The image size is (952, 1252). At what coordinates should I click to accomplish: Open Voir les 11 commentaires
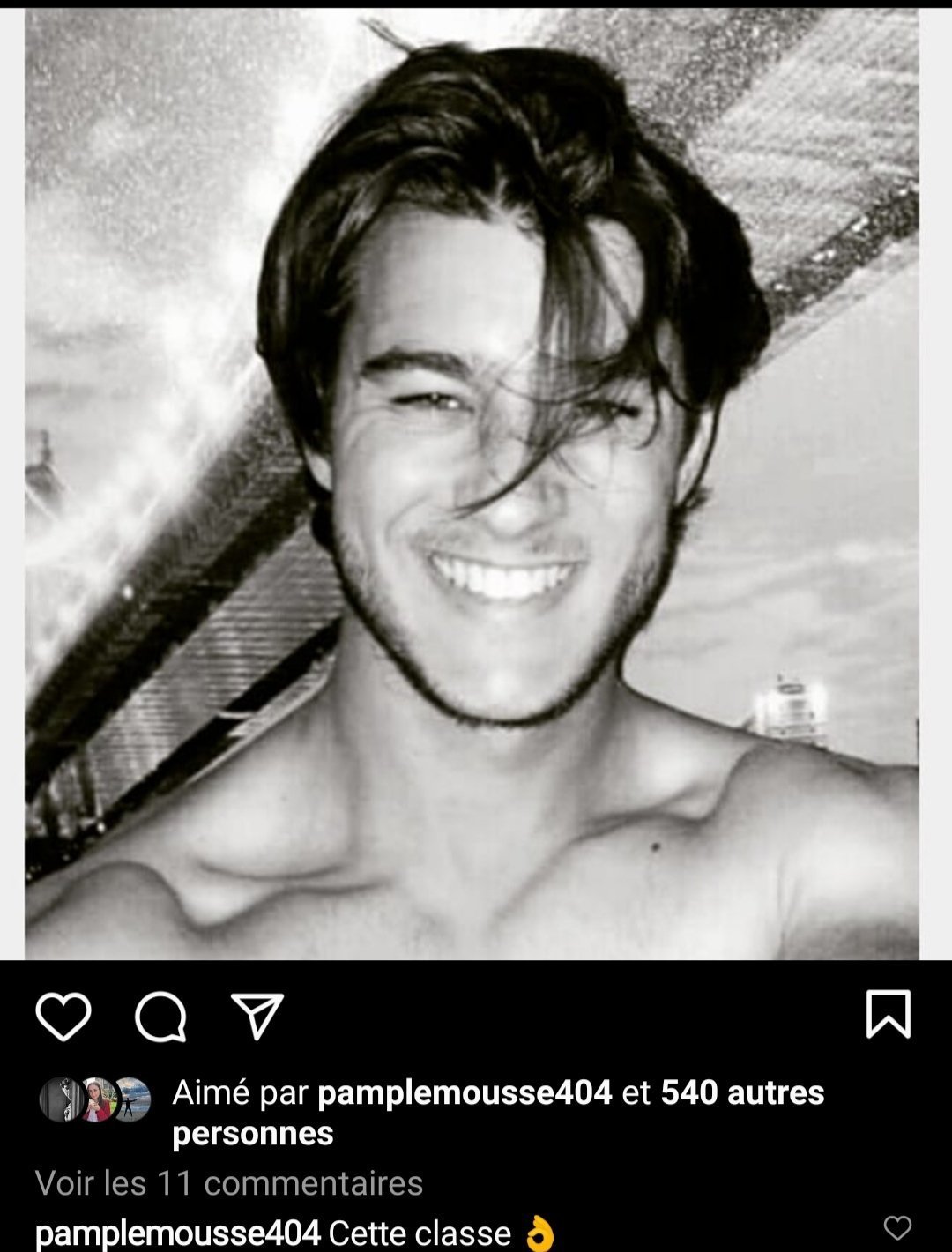click(x=229, y=1183)
